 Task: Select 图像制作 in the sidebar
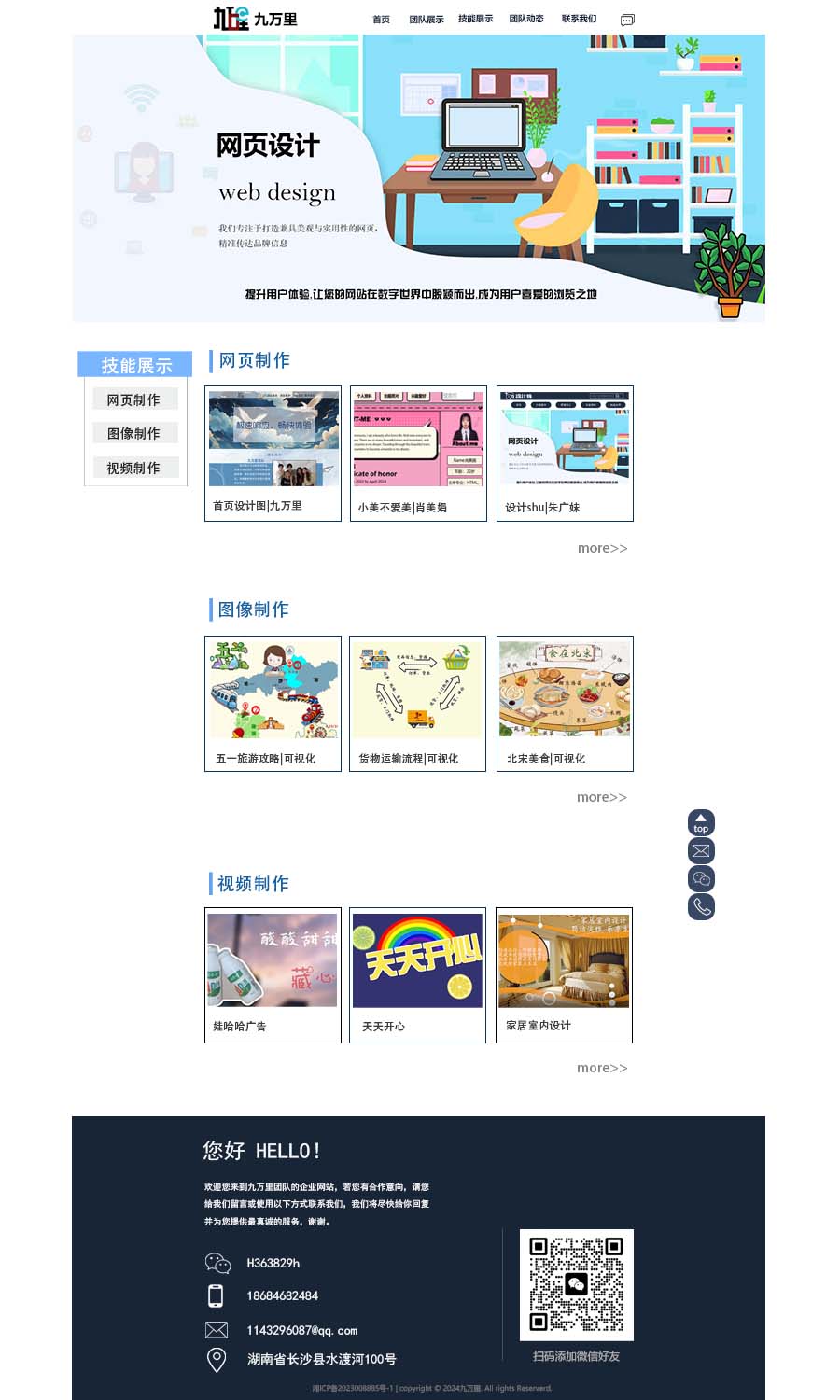133,433
